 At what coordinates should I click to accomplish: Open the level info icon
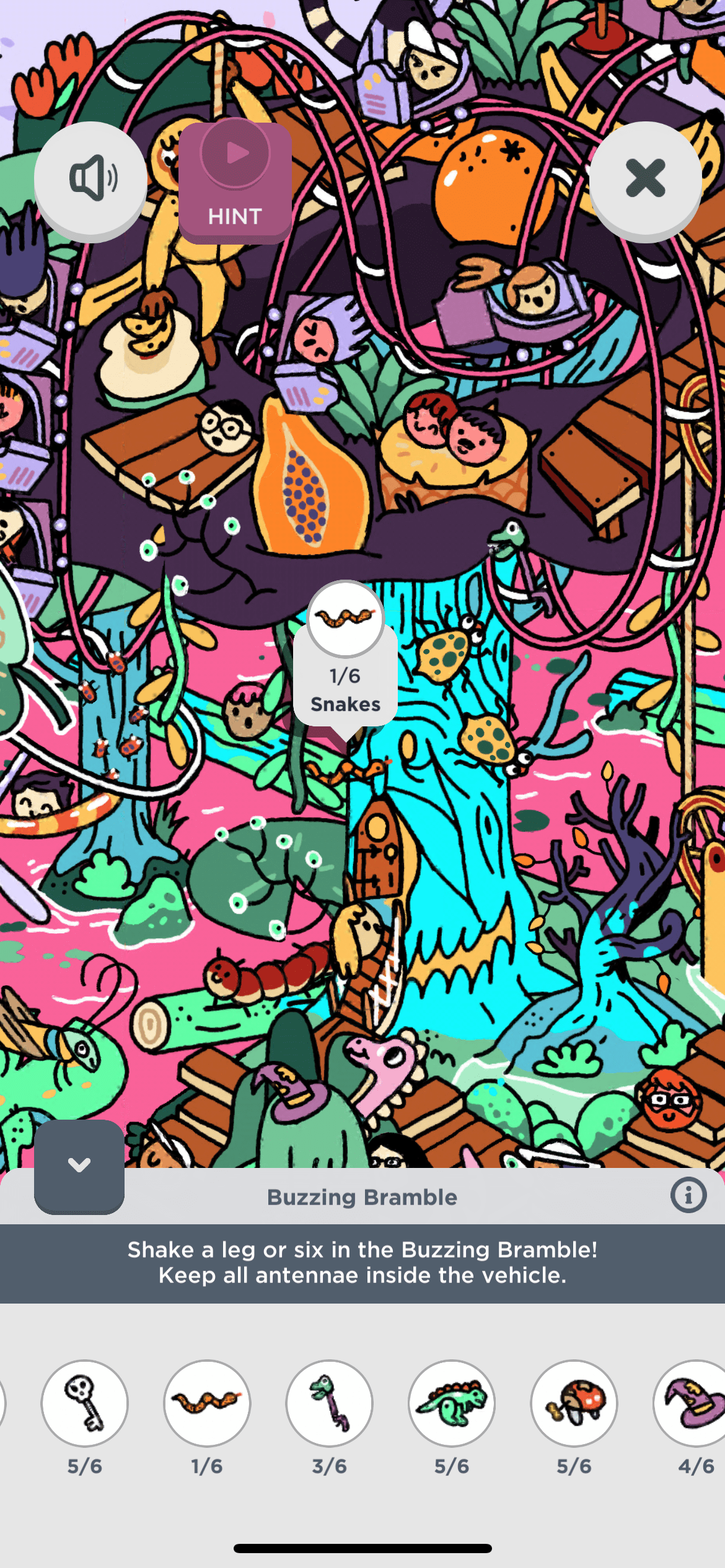pos(688,1195)
